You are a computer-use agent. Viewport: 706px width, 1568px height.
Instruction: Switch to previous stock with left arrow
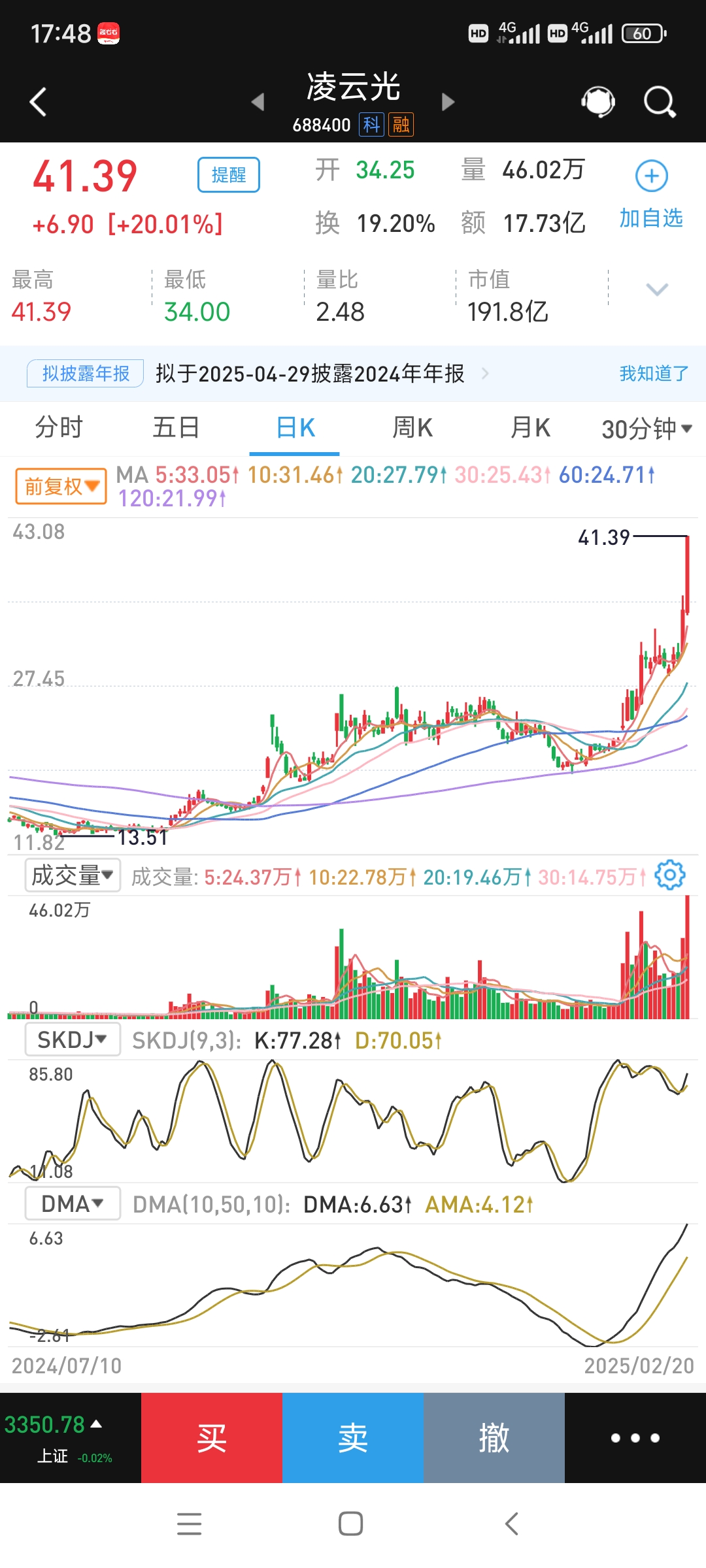point(257,103)
